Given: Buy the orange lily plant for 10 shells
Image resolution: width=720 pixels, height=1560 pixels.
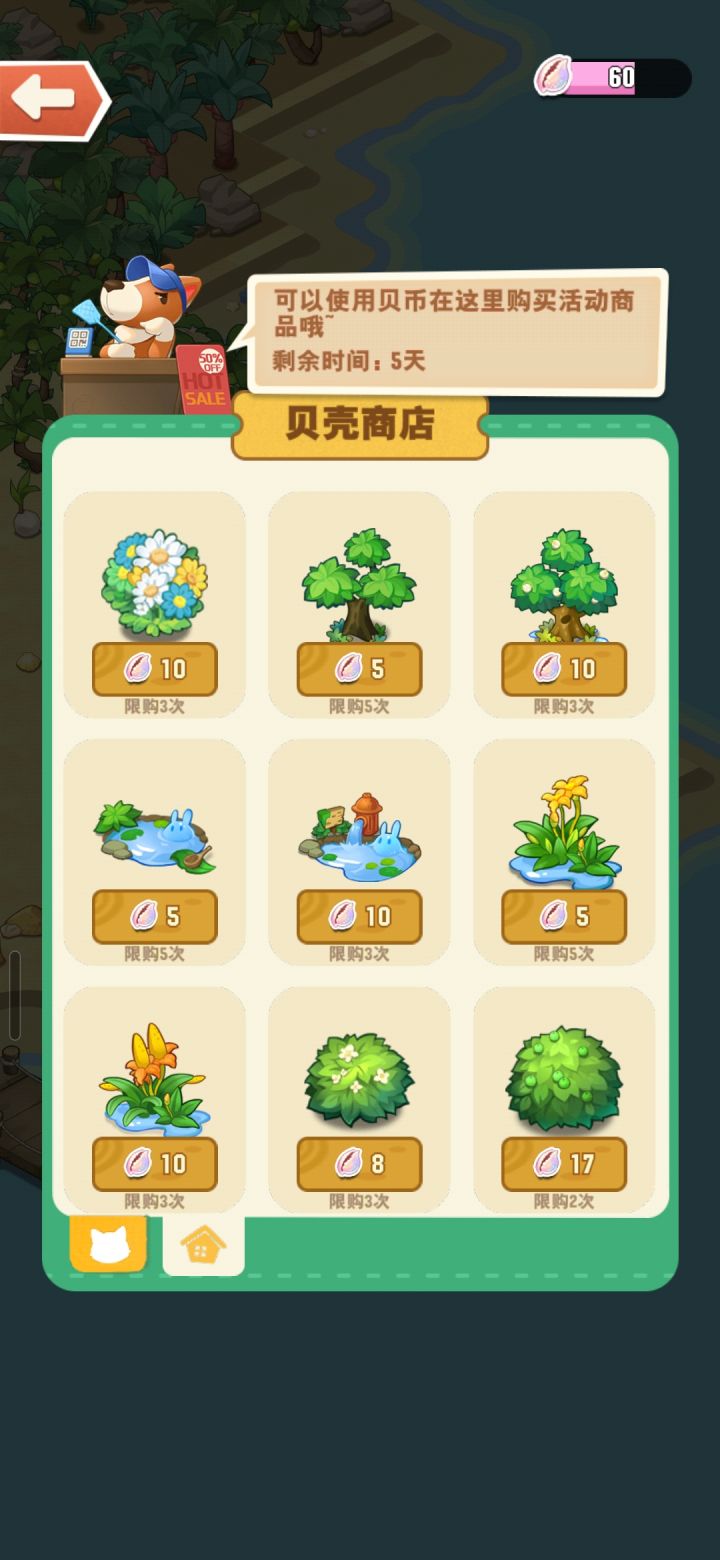Looking at the screenshot, I should coord(154,1164).
